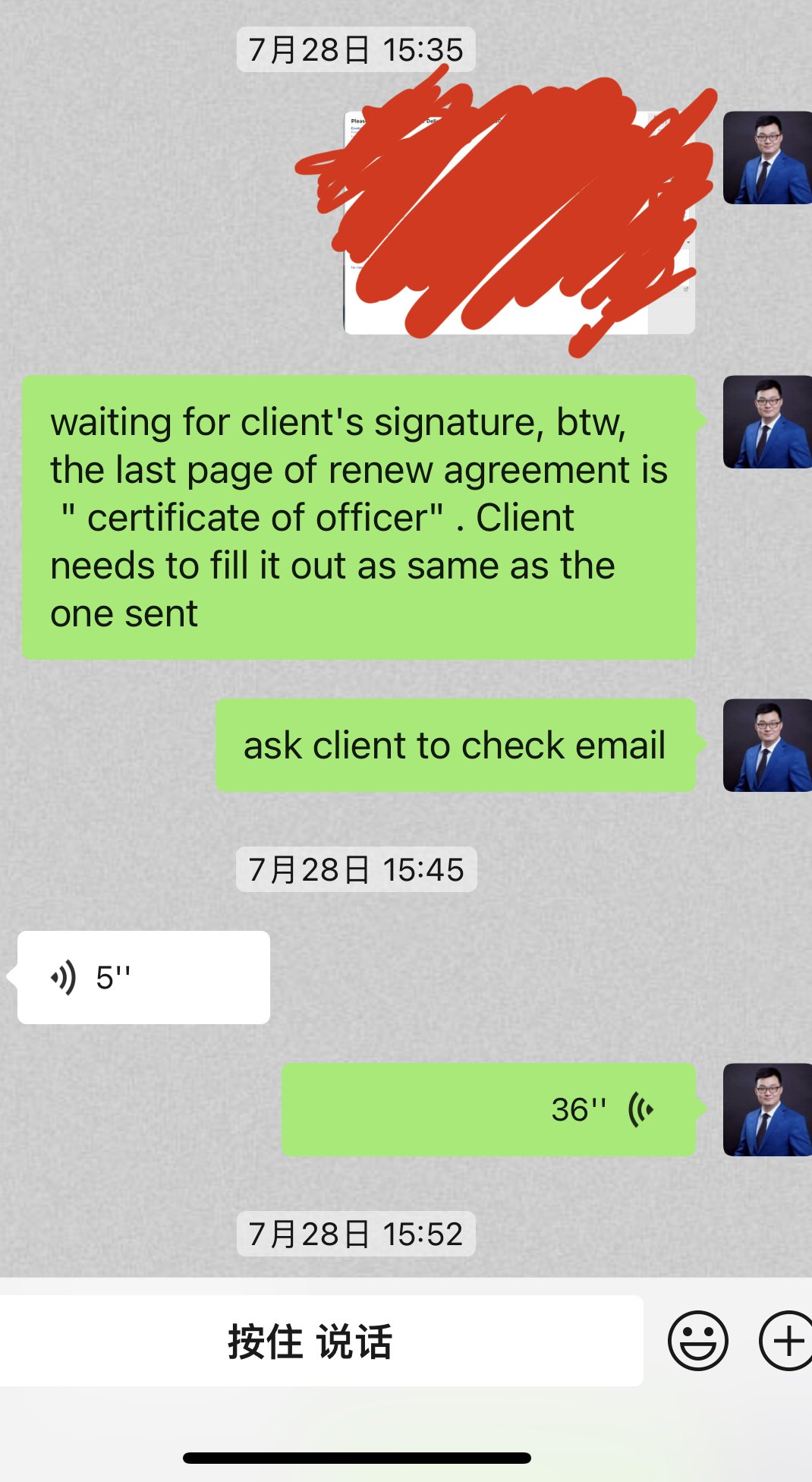Play the 36-second voice message

[488, 1109]
